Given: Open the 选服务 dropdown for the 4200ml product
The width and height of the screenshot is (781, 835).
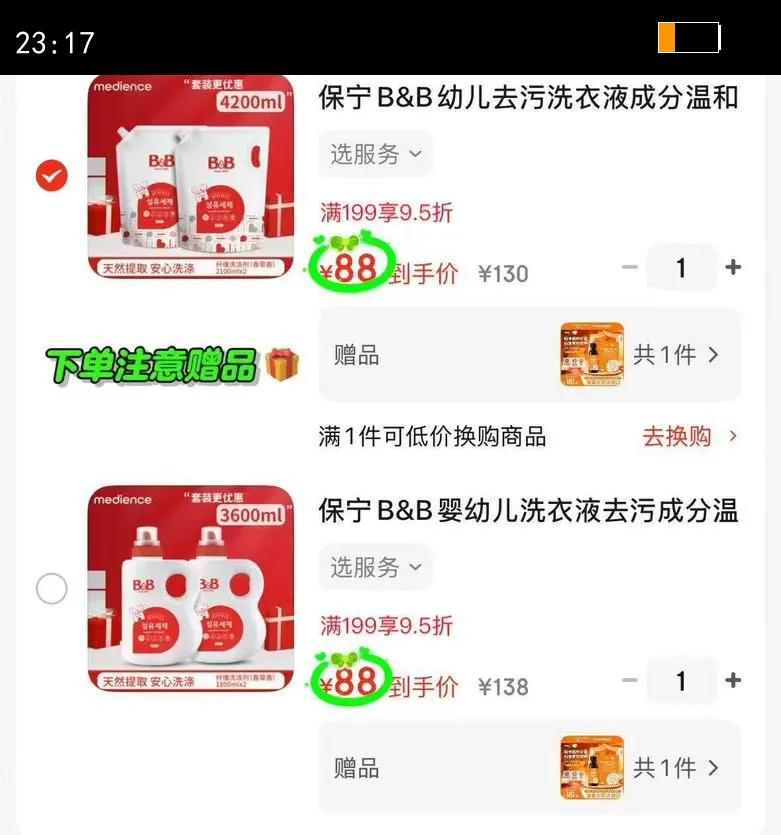Looking at the screenshot, I should click(375, 154).
